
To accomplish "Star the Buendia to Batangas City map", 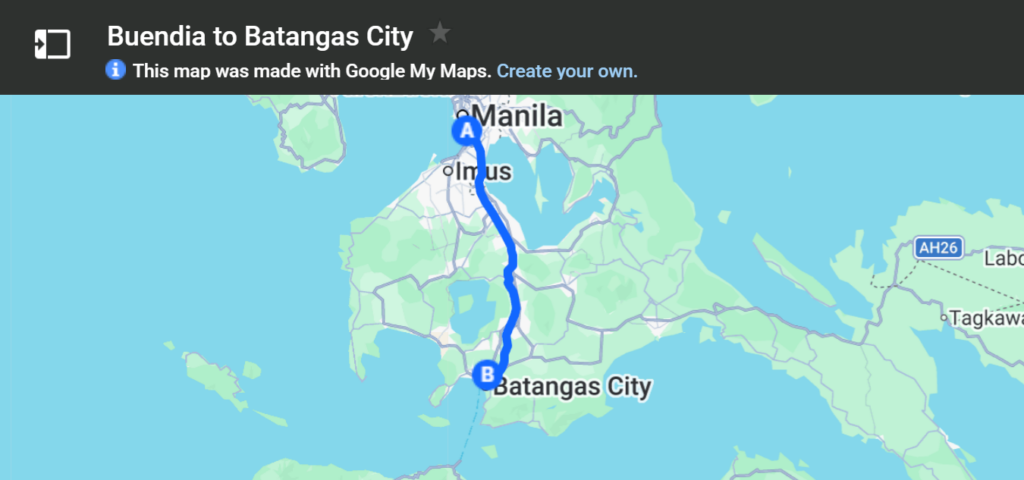I will [439, 34].
